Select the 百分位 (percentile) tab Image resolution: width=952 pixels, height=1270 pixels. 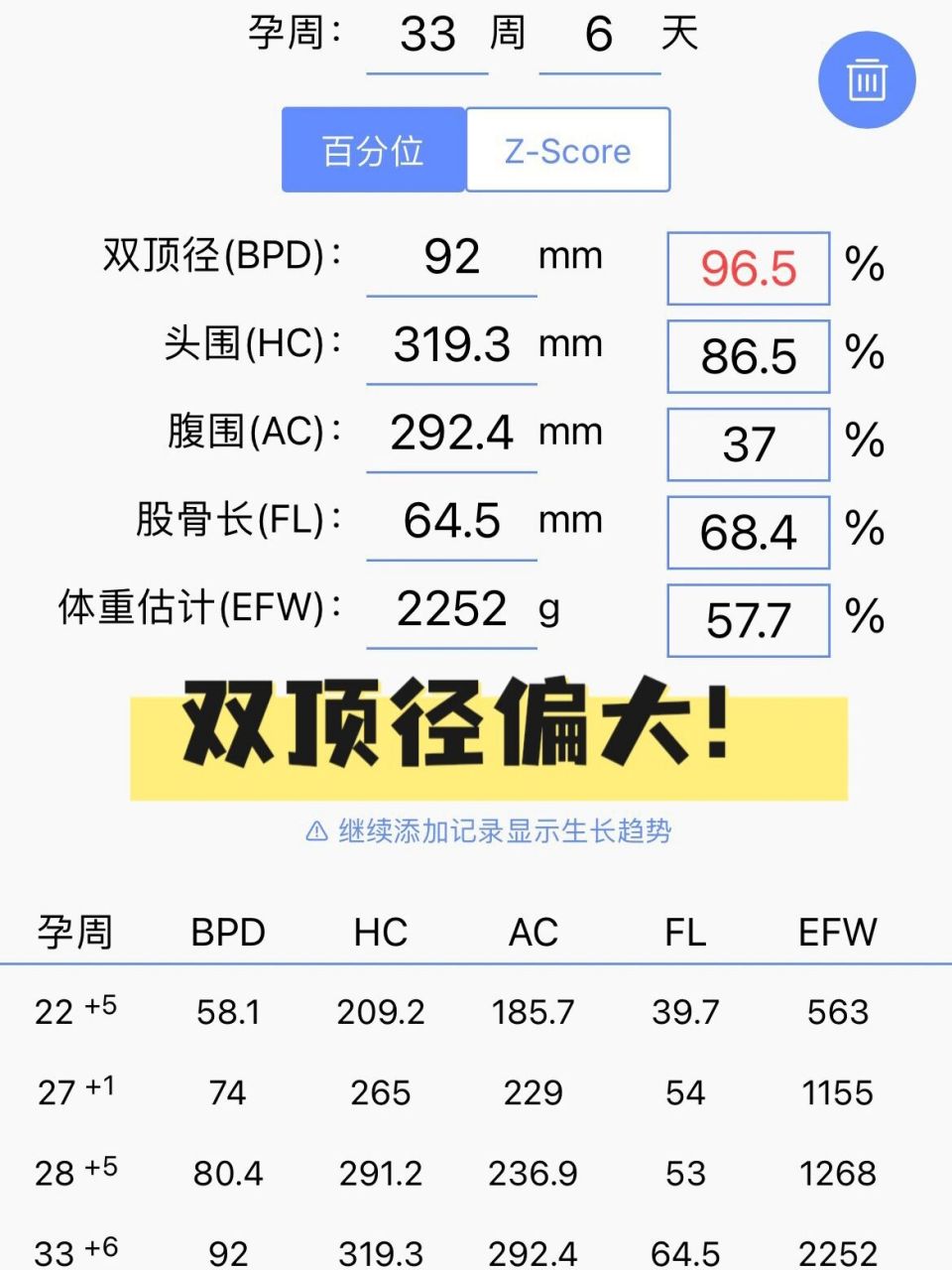click(x=374, y=150)
